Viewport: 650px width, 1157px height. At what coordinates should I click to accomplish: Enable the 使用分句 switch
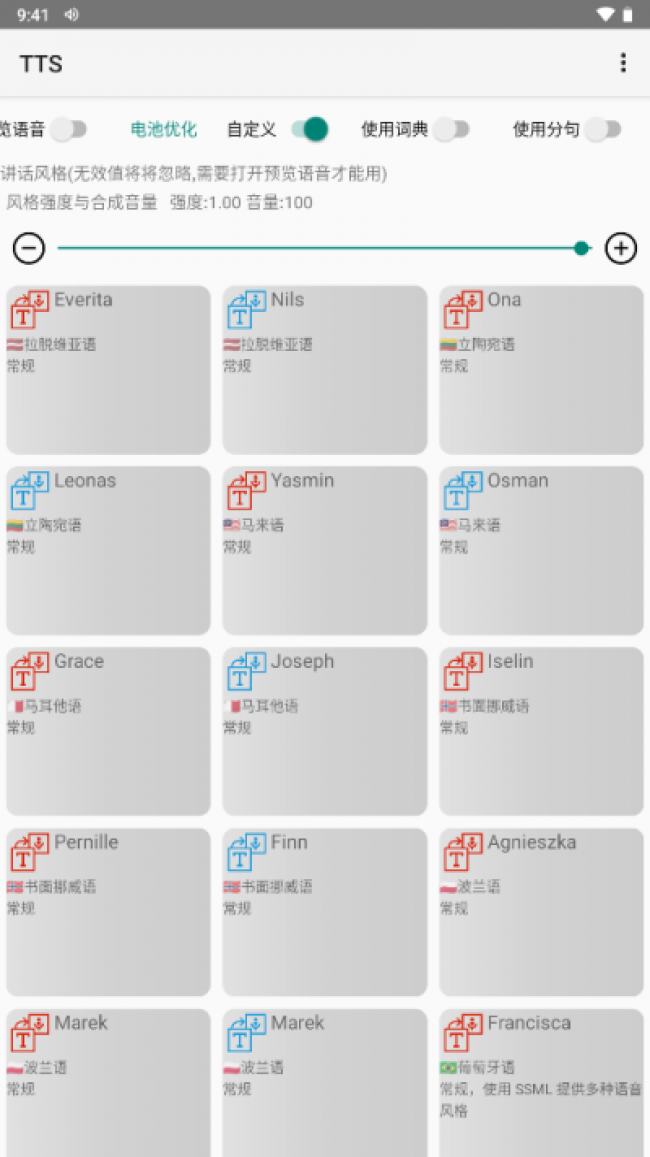pos(603,129)
